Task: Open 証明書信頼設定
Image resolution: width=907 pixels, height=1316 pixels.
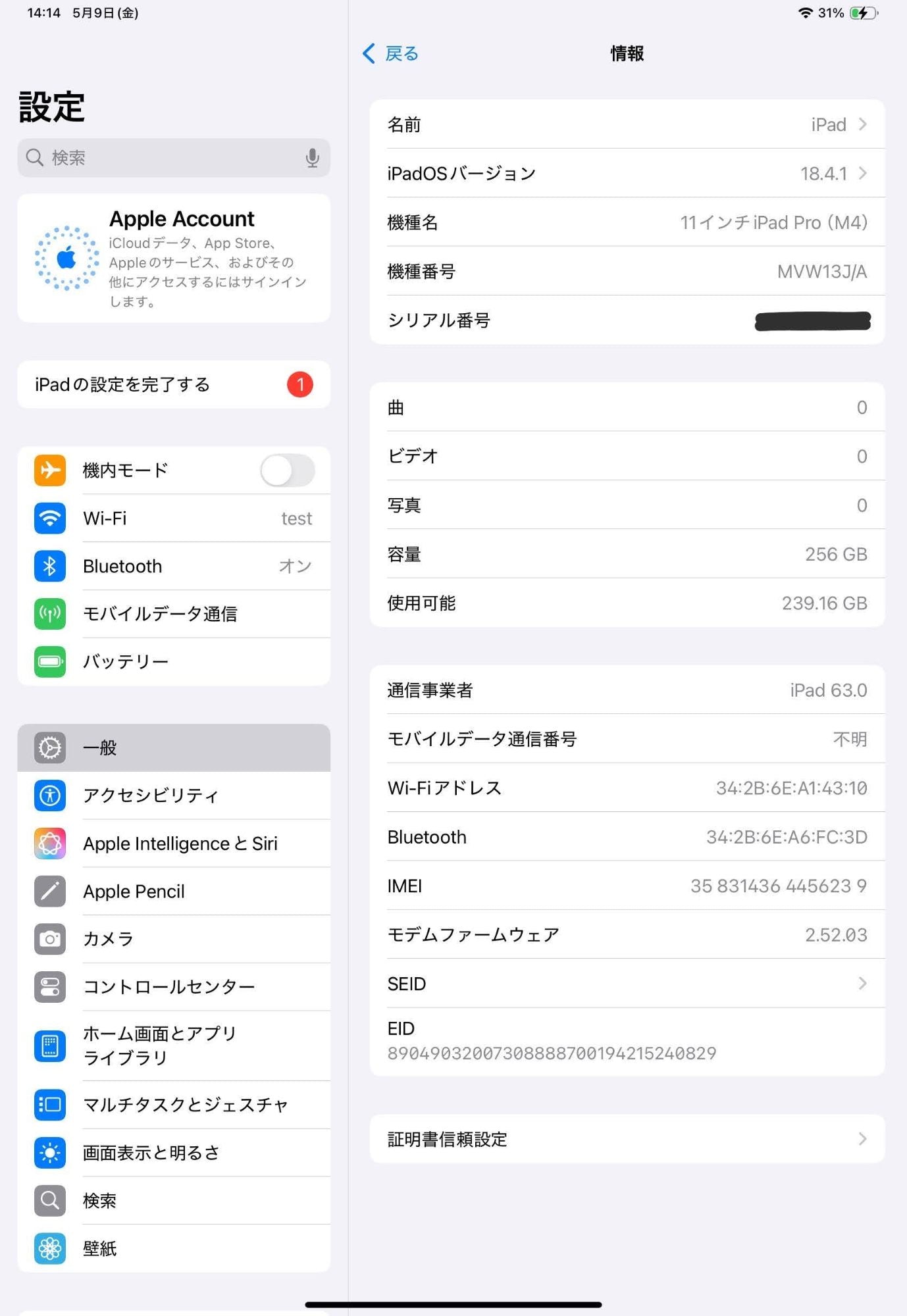Action: pyautogui.click(x=627, y=1139)
